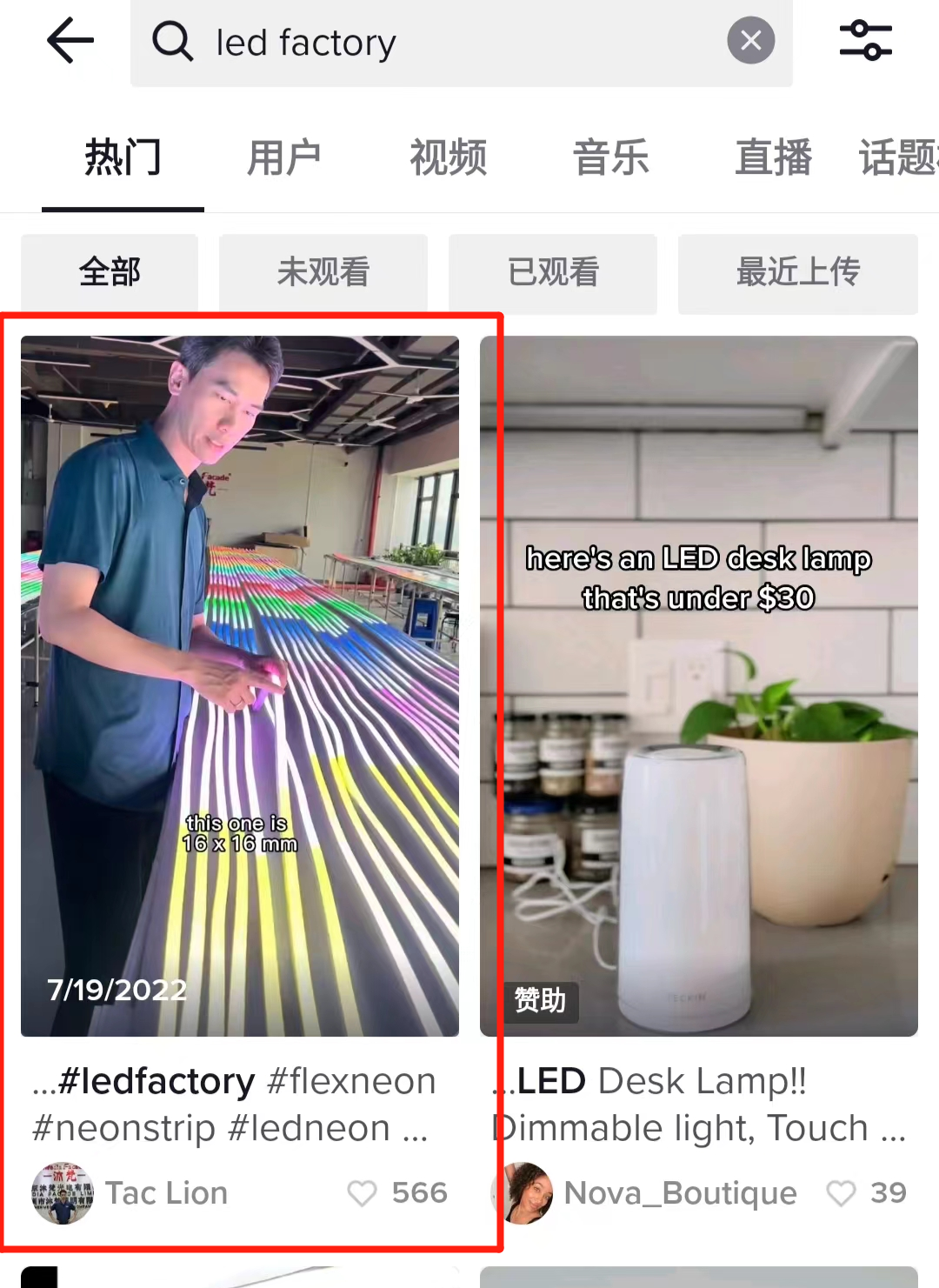
Task: Select the 全部 filter chip
Action: point(110,272)
